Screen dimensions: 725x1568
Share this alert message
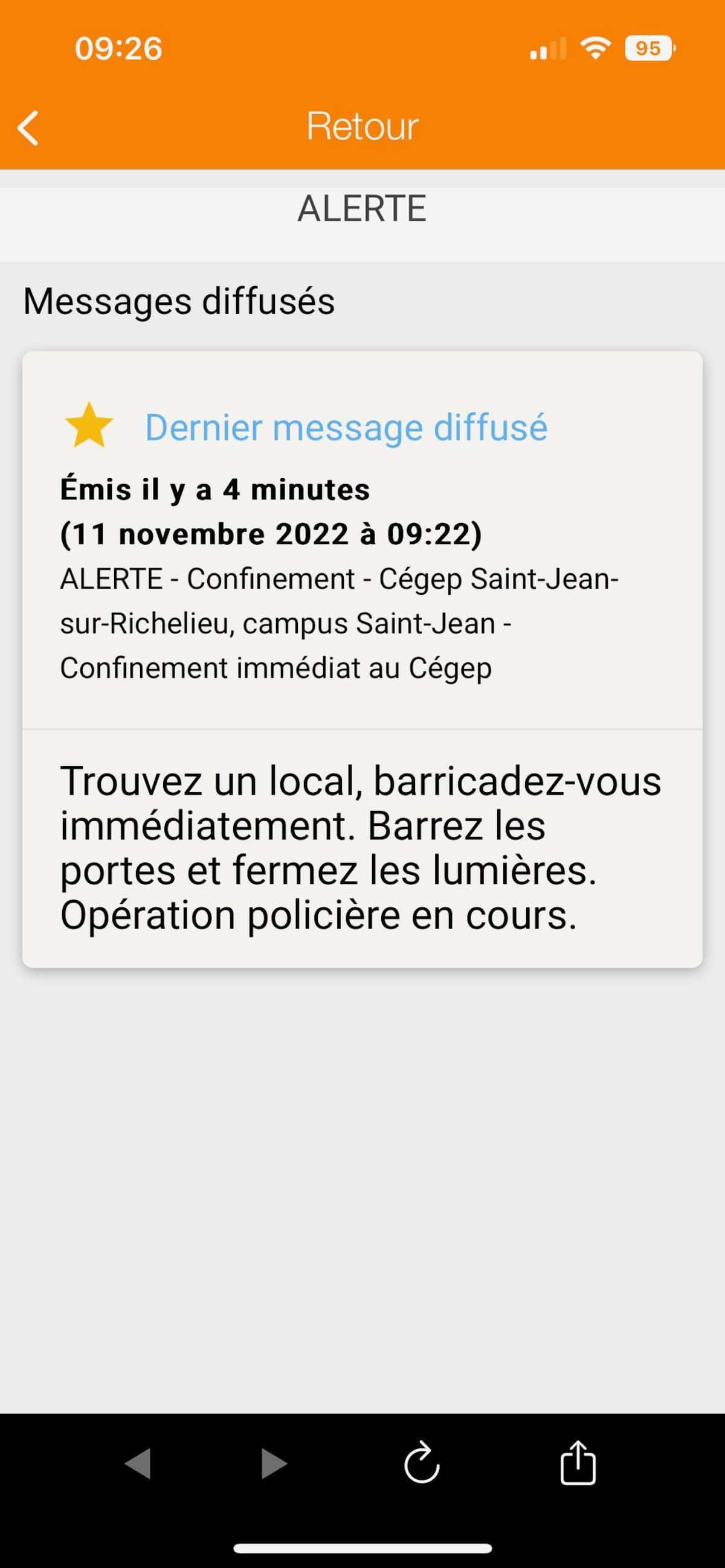pos(578,1463)
